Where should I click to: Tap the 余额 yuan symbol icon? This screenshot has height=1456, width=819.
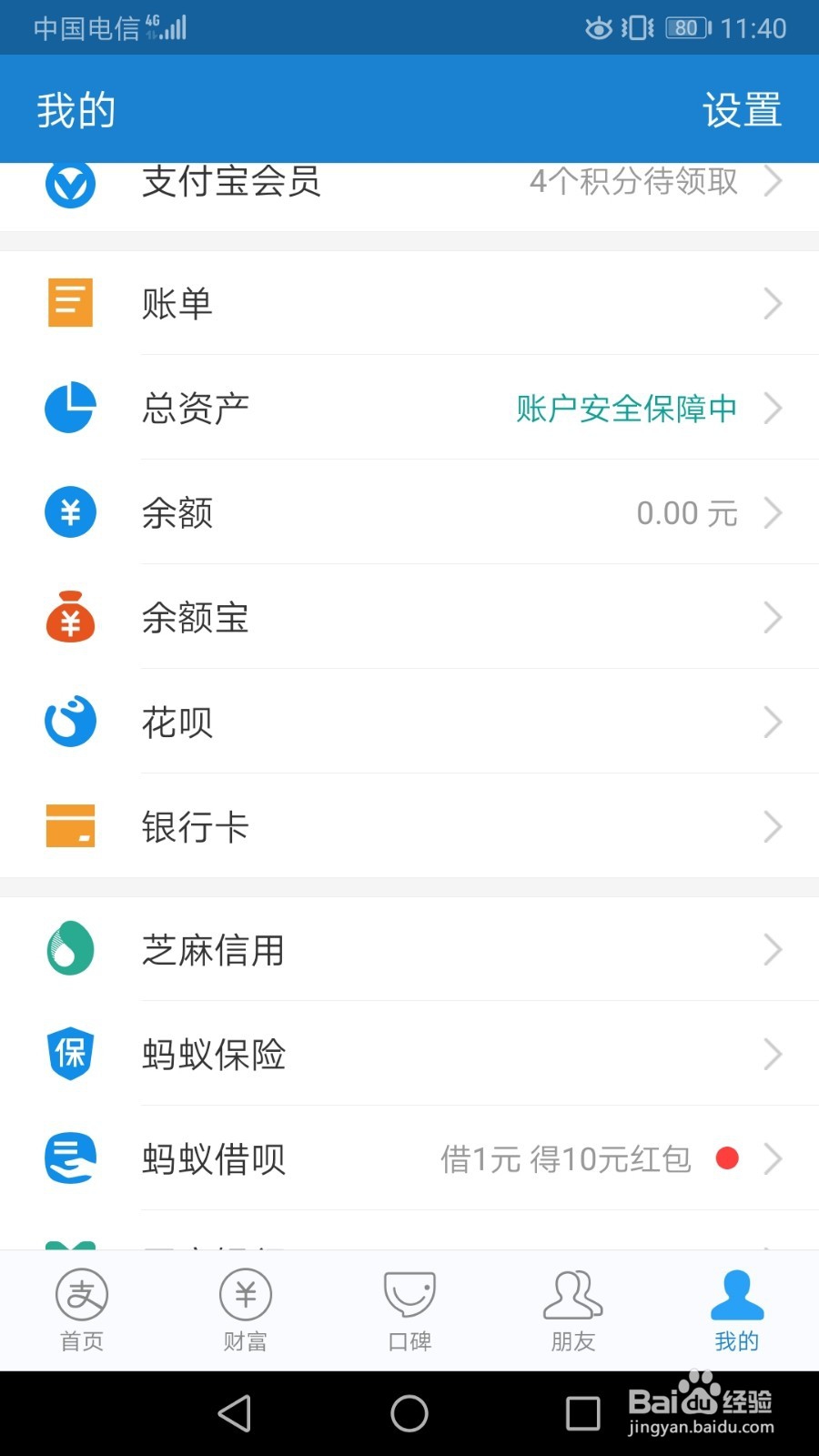coord(70,512)
